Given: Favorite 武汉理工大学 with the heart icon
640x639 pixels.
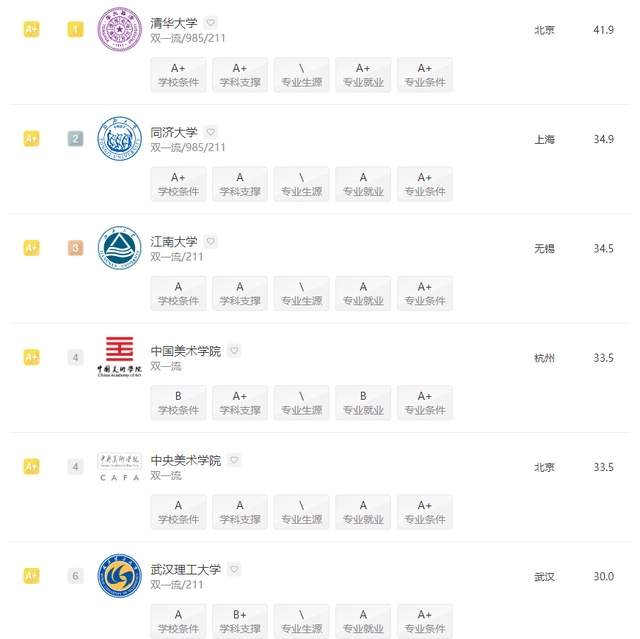Looking at the screenshot, I should point(234,569).
